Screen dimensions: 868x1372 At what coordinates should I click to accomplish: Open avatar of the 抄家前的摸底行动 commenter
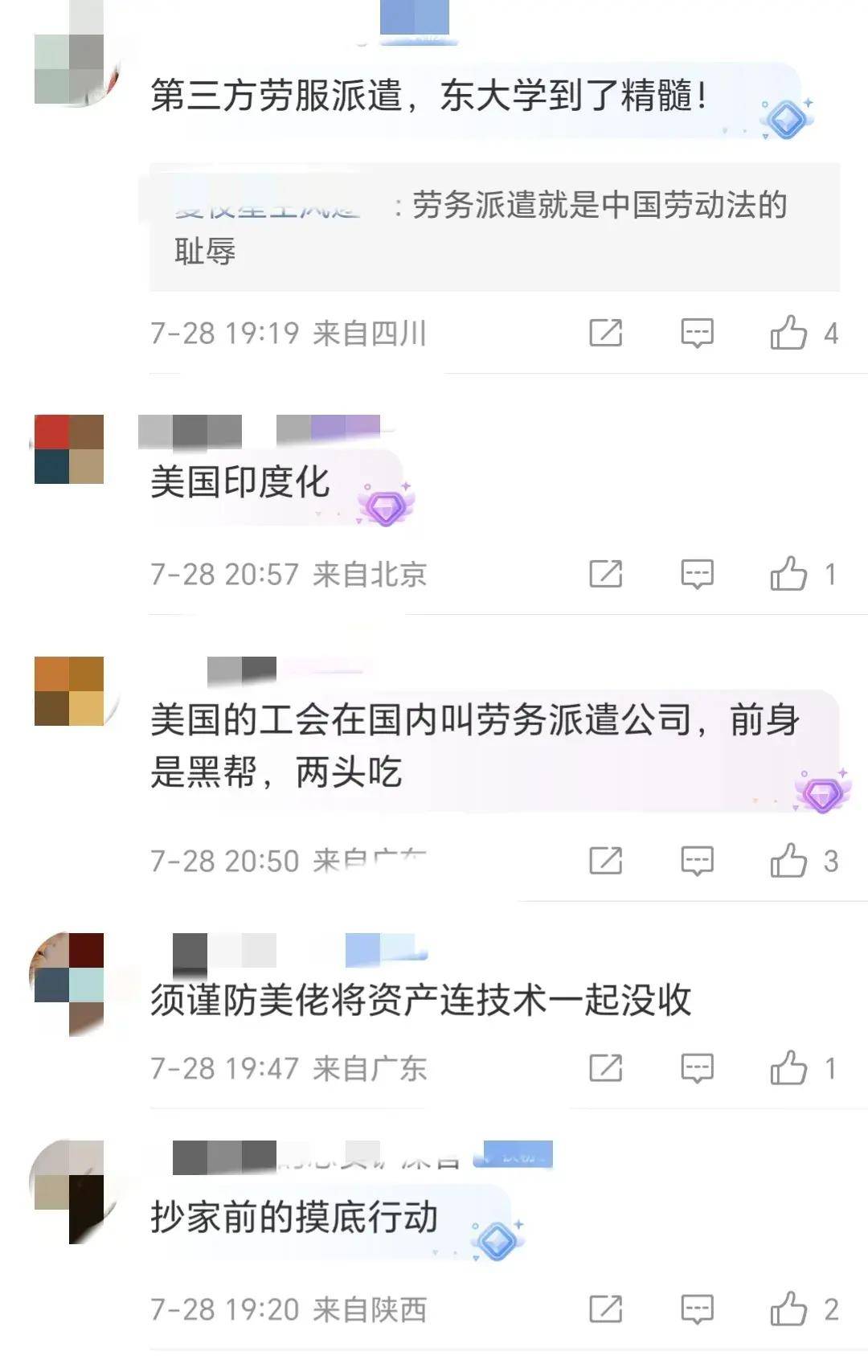click(x=69, y=1190)
